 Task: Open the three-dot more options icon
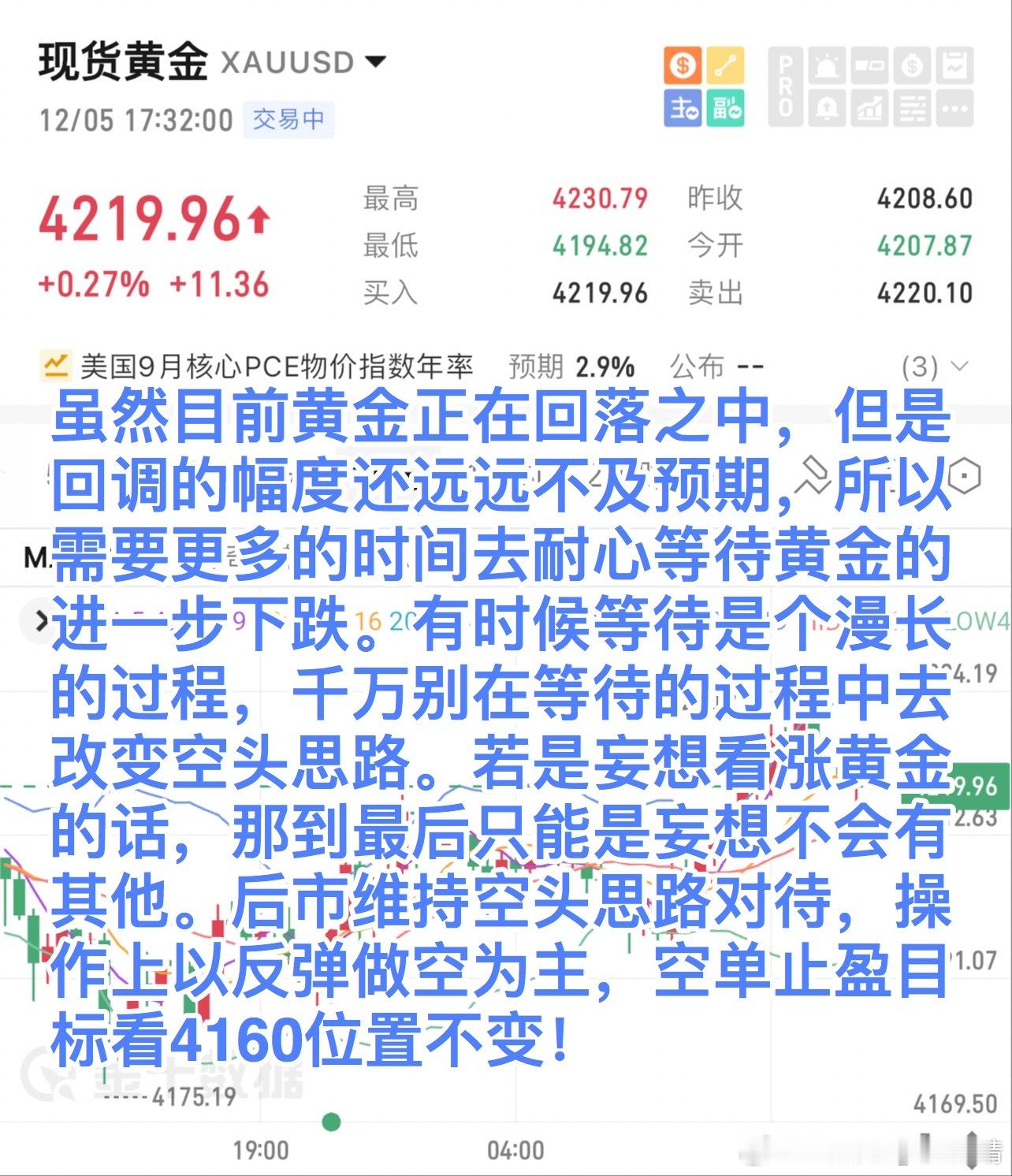pyautogui.click(x=955, y=109)
